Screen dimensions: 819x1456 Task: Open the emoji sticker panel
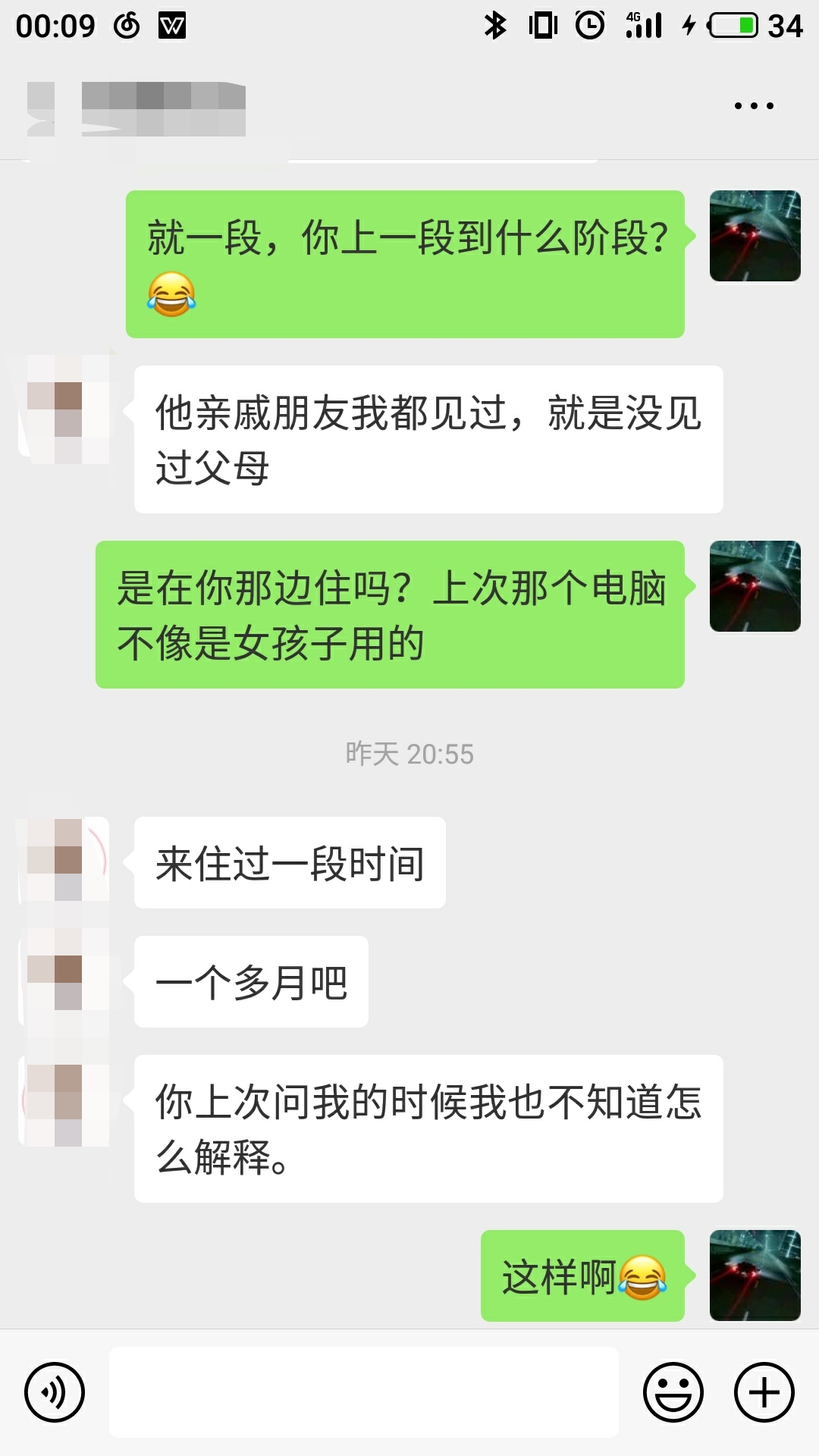673,1392
